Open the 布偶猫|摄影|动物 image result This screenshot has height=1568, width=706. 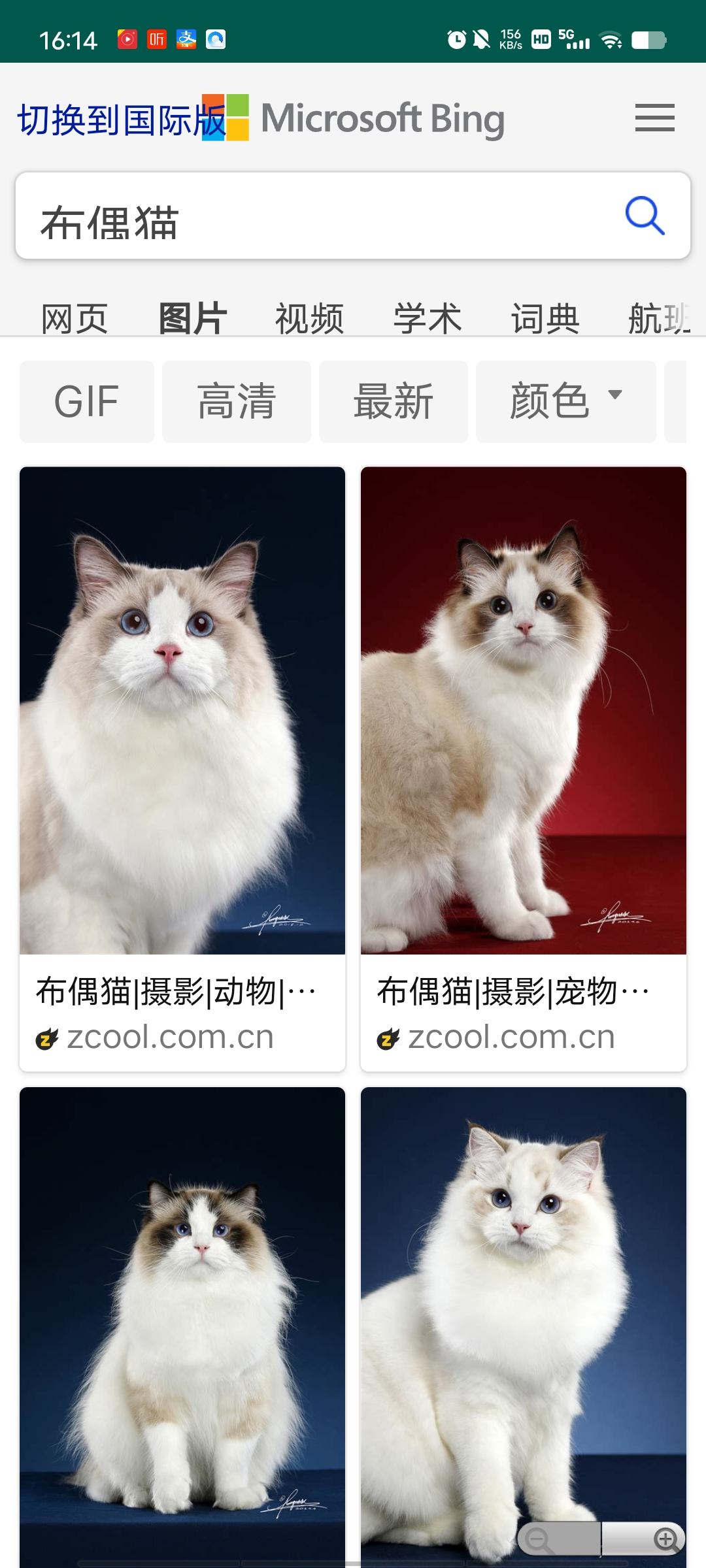[x=182, y=769]
